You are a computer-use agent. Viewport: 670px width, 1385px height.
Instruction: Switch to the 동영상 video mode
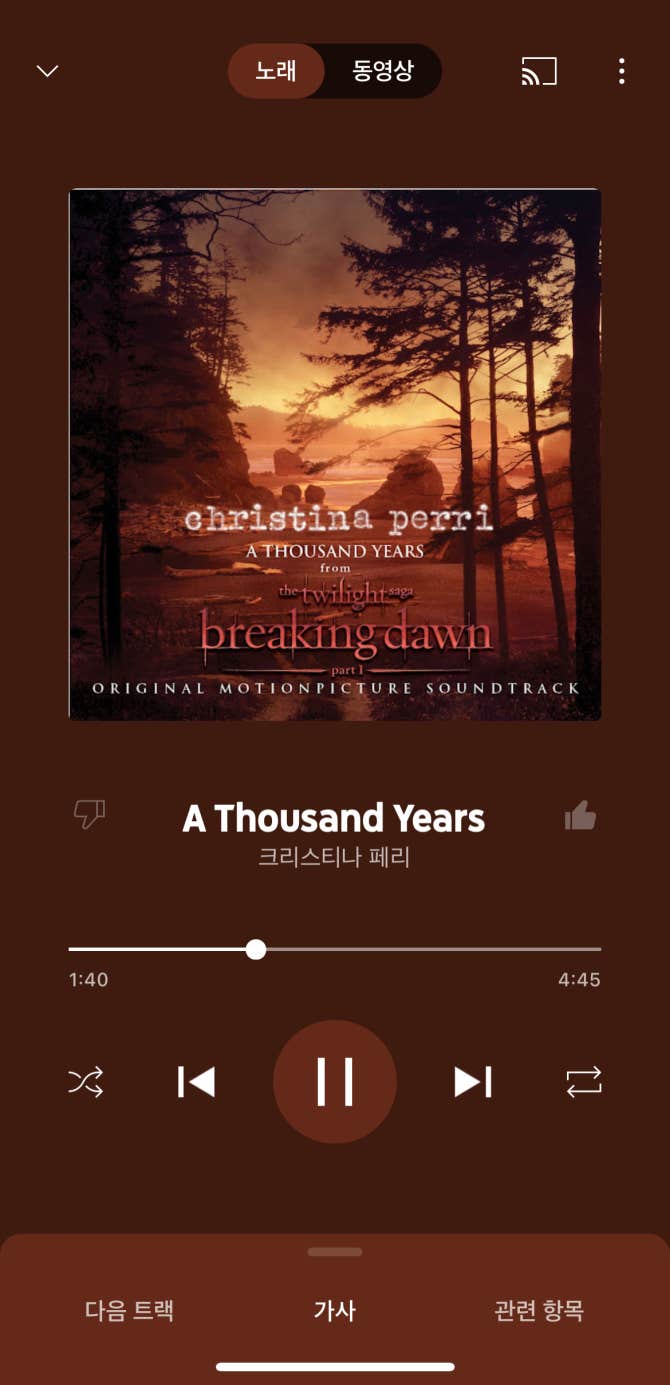coord(382,71)
